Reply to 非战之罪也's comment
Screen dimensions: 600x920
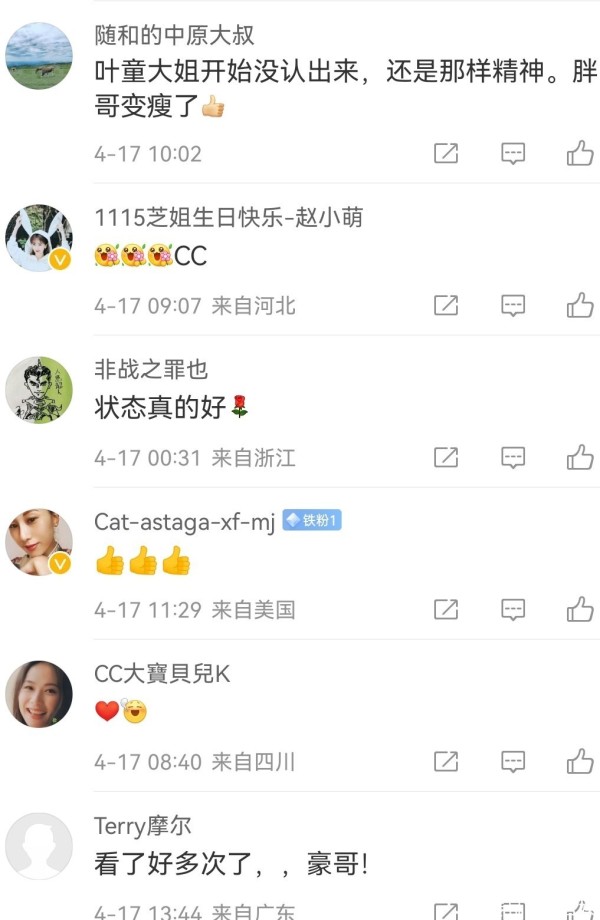click(513, 458)
